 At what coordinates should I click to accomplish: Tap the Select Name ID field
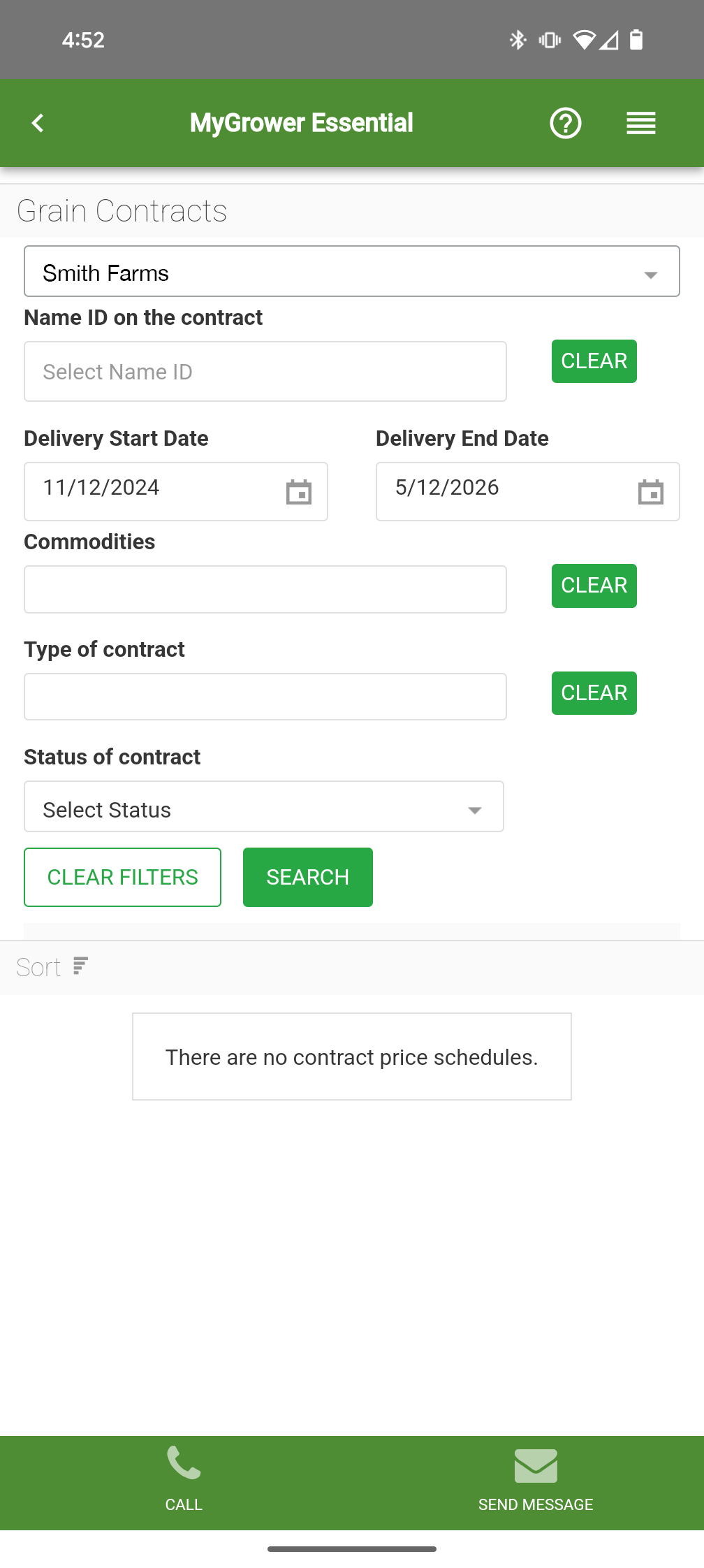coord(265,372)
